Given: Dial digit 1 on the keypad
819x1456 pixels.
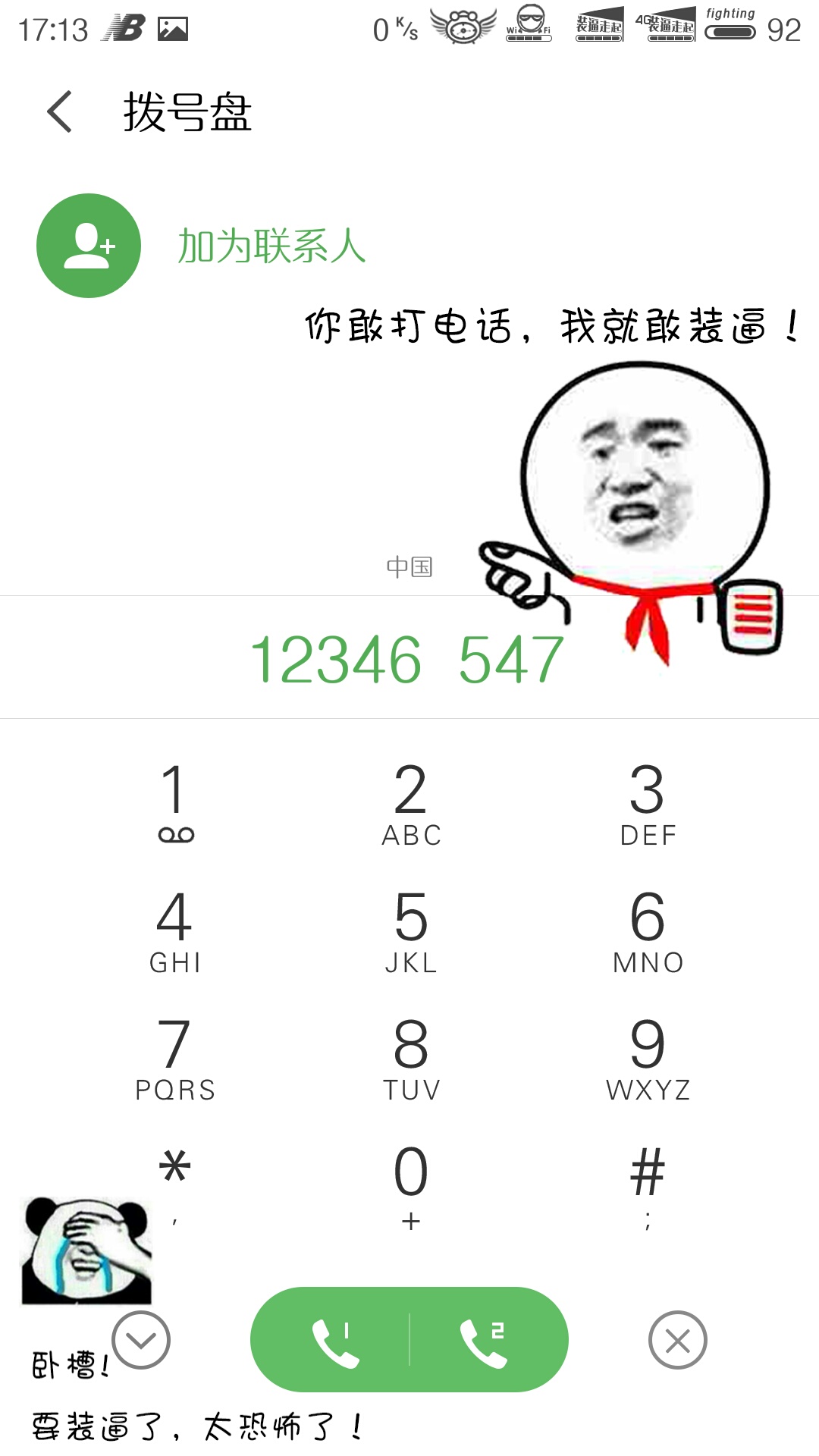Looking at the screenshot, I should [175, 803].
